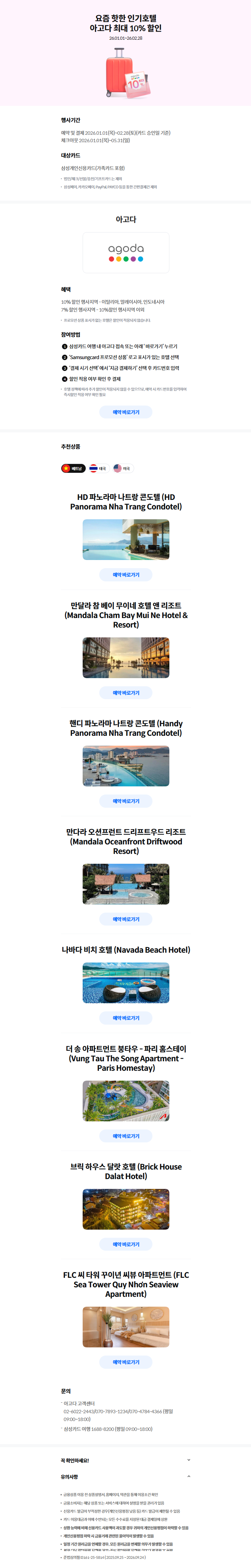The height and width of the screenshot is (1568, 251).
Task: Book Navada Beach Hotel
Action: coord(126,1018)
